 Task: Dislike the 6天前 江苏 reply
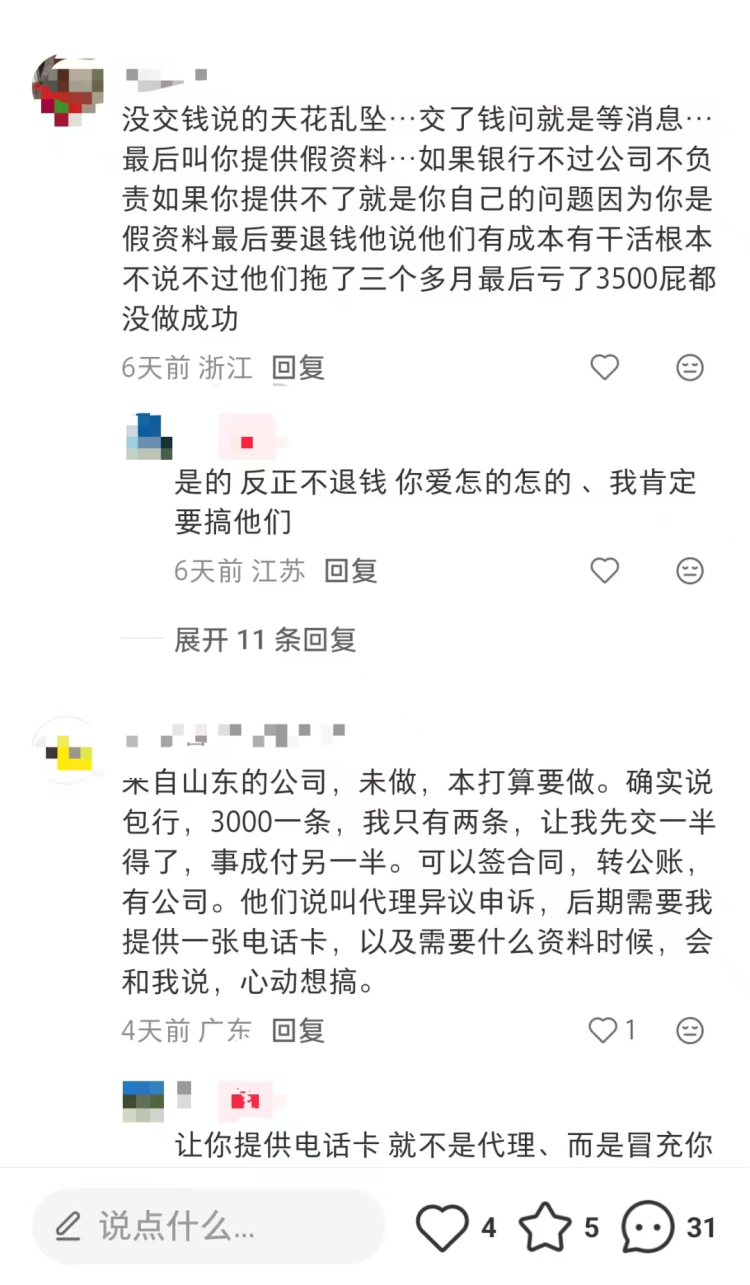coord(689,571)
